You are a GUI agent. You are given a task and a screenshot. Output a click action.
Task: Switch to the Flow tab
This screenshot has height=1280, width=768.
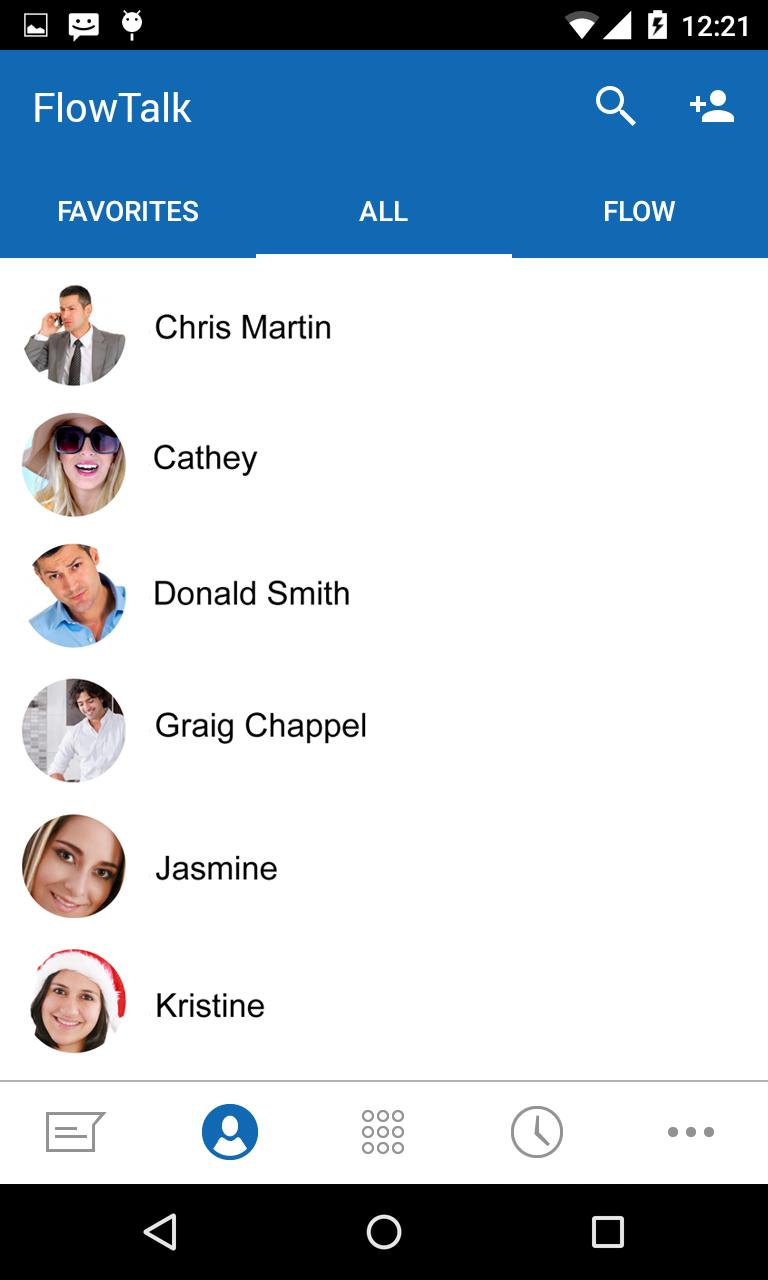point(639,212)
